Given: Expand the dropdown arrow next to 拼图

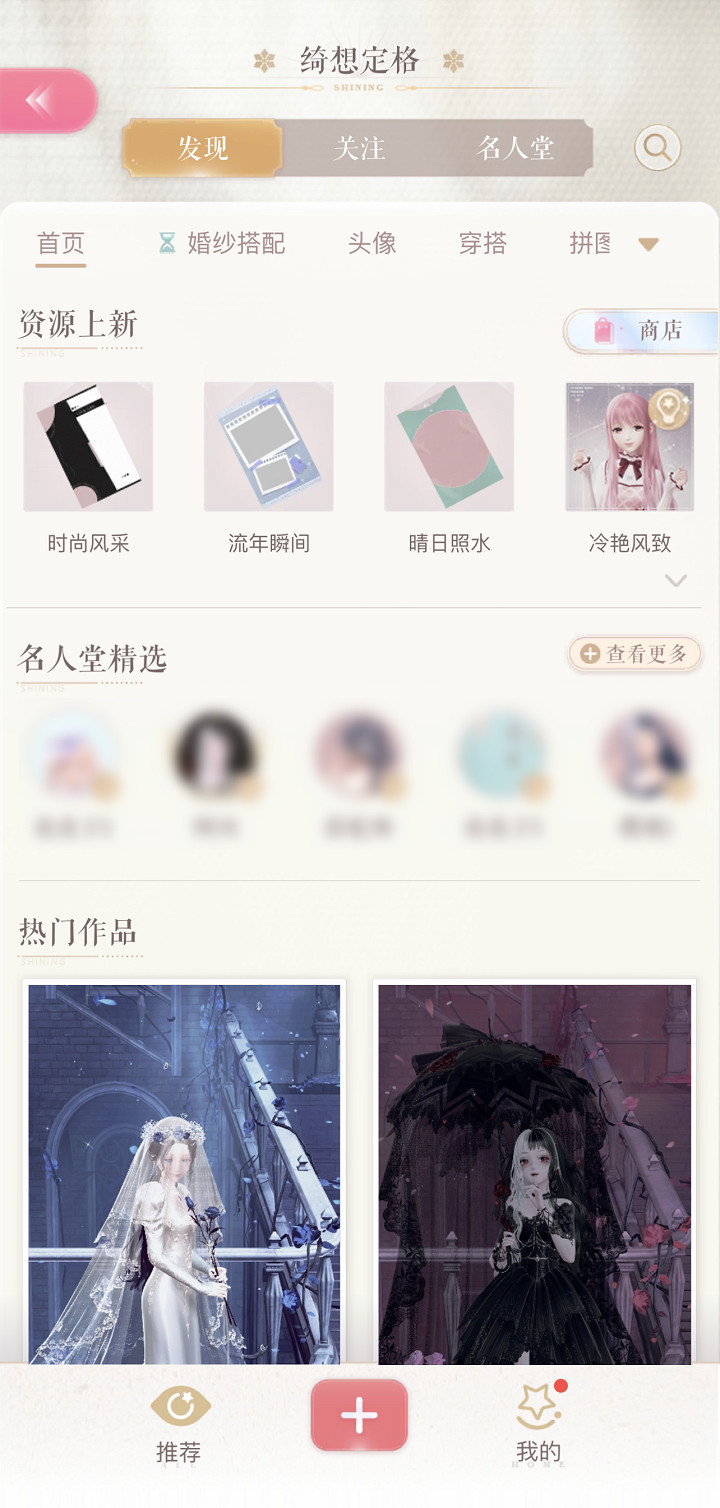Looking at the screenshot, I should (648, 244).
